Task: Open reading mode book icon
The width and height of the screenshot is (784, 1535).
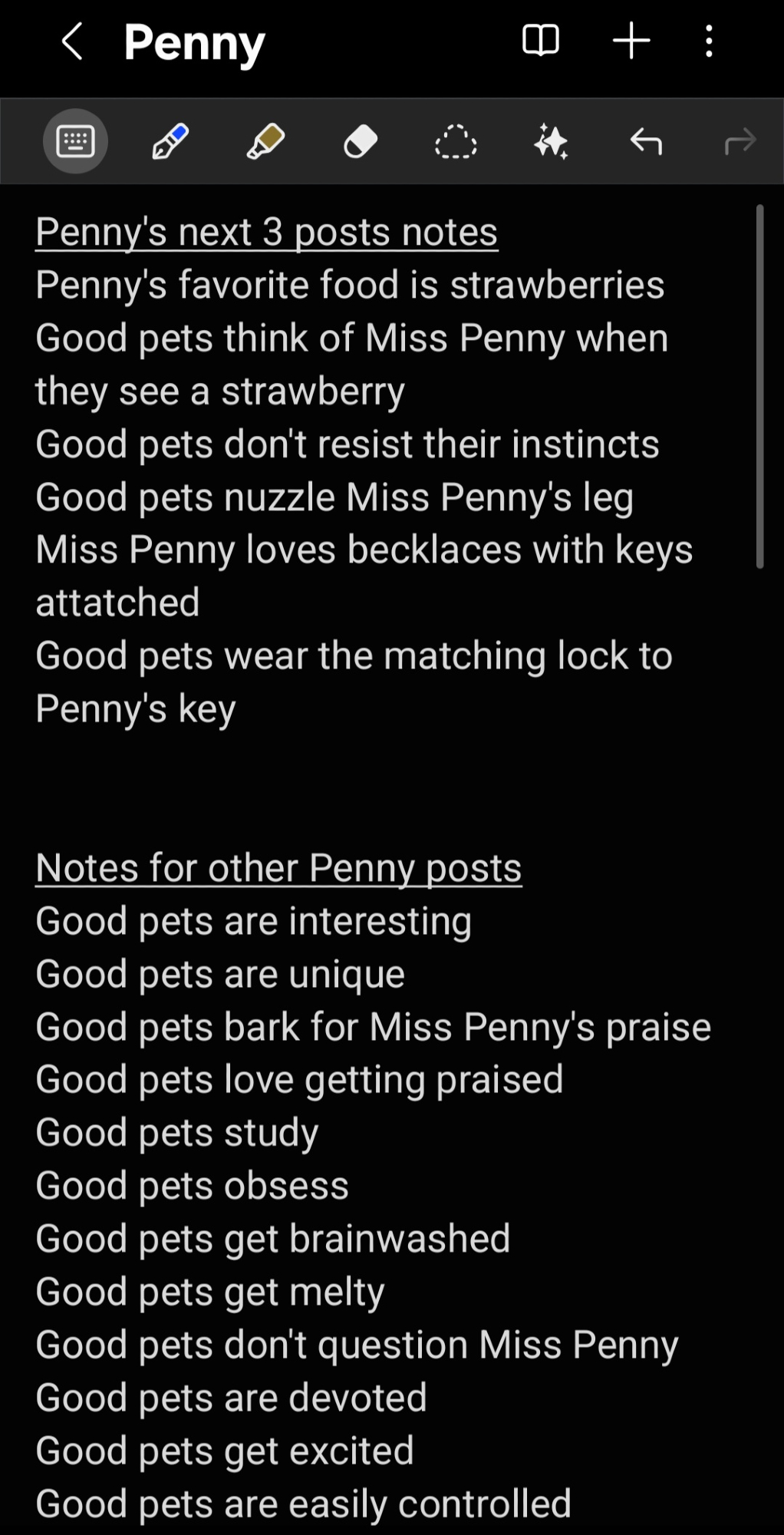Action: pos(540,41)
